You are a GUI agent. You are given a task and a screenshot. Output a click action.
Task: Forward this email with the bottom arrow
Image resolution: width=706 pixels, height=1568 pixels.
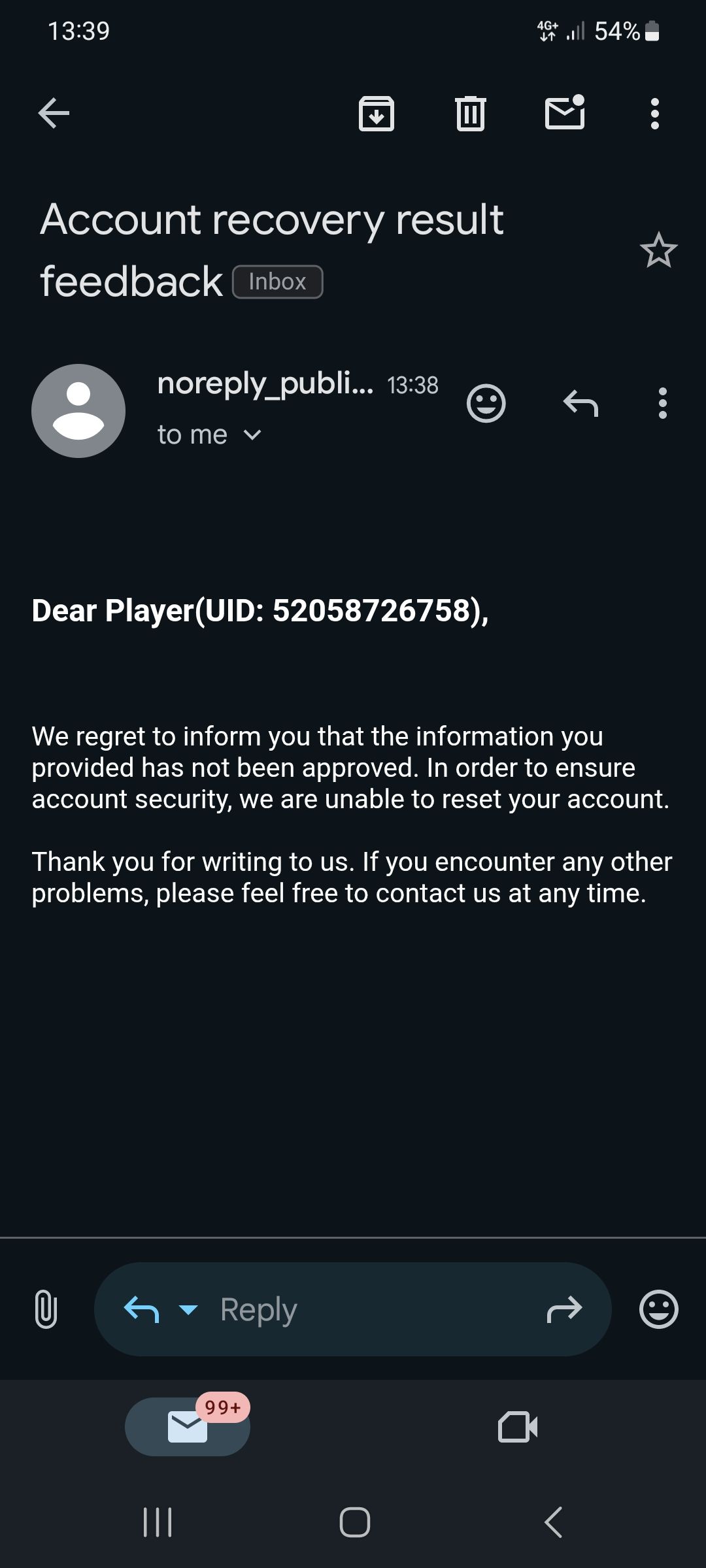pos(564,1309)
